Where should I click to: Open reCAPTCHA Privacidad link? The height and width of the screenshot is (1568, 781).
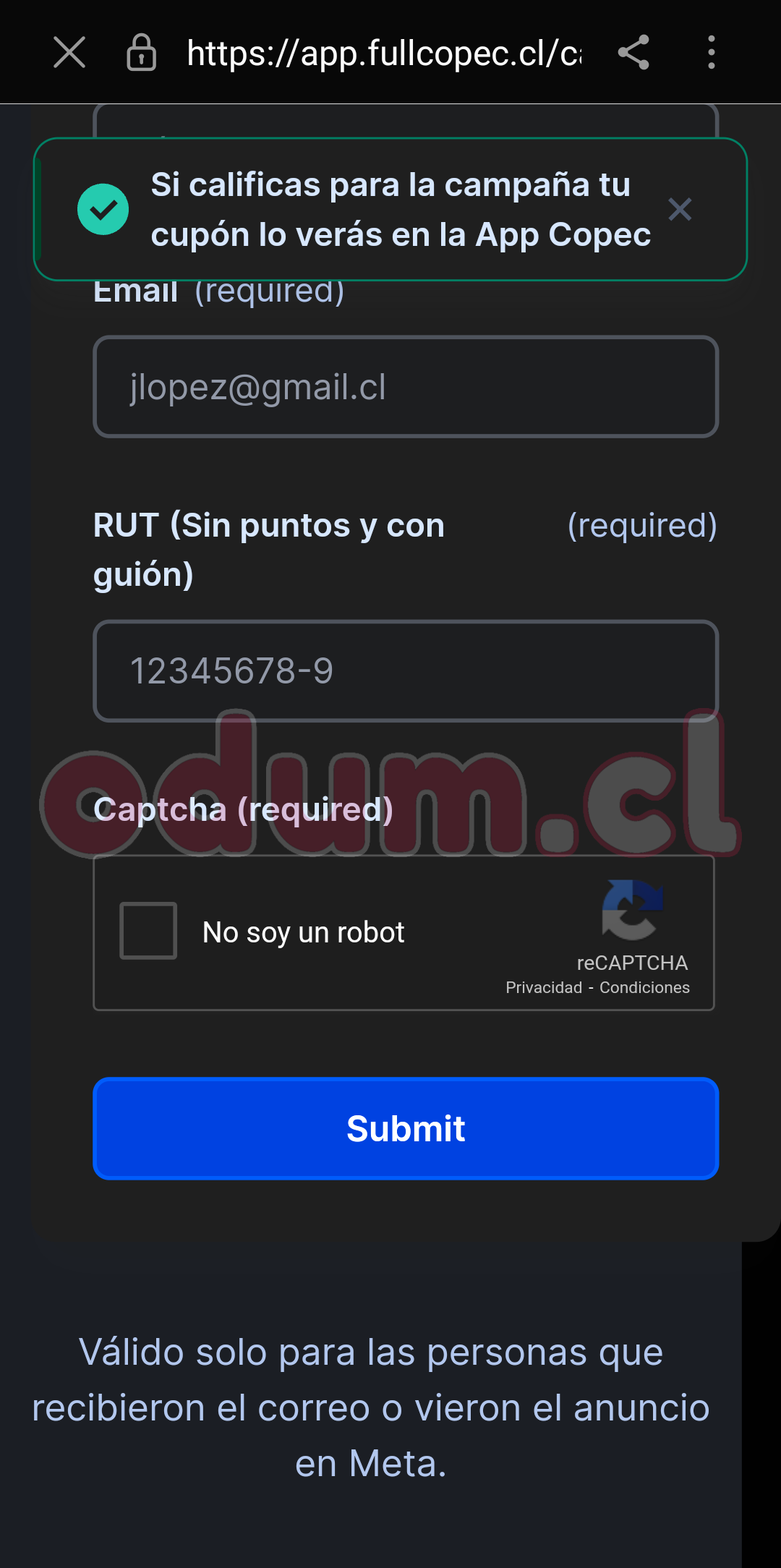pyautogui.click(x=544, y=988)
